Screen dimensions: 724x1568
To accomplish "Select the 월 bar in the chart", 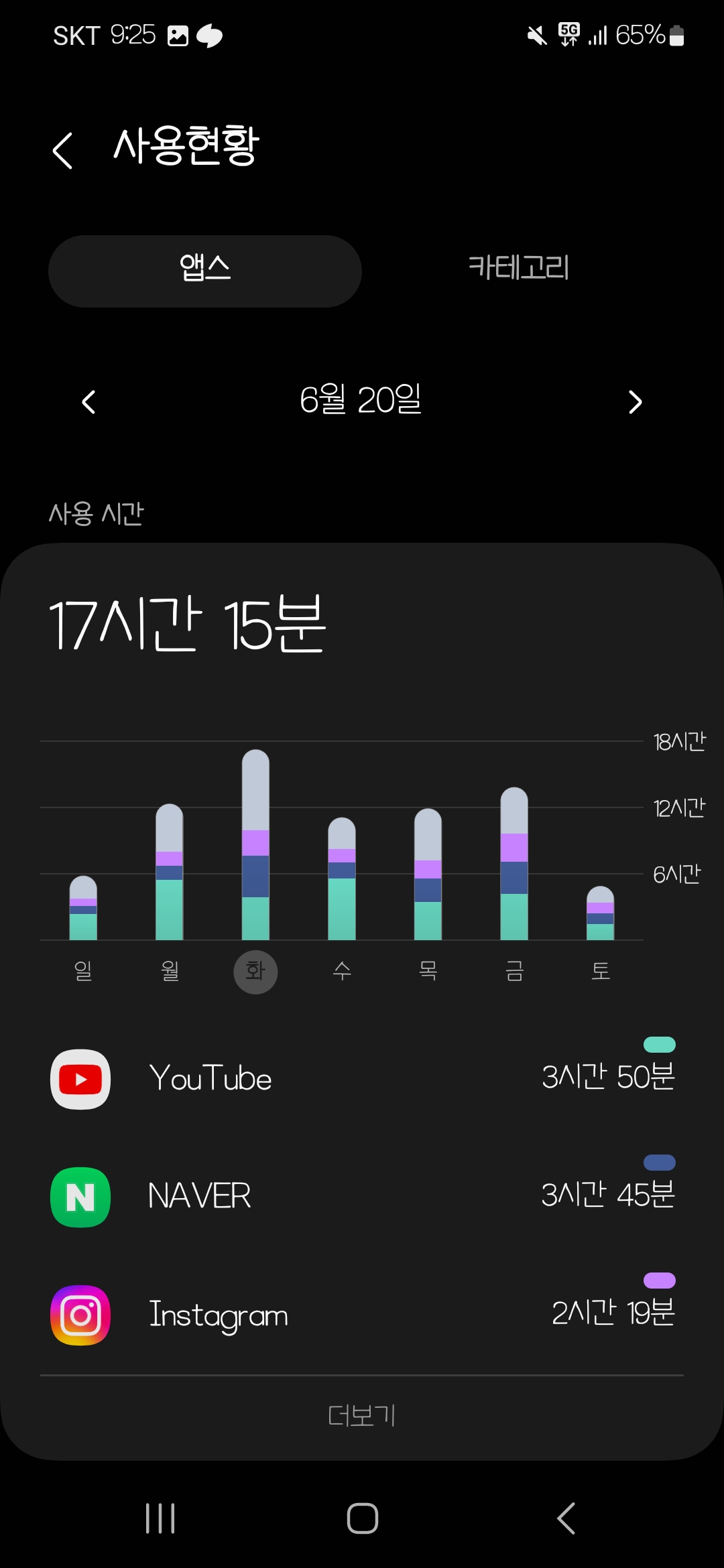I will pyautogui.click(x=170, y=872).
